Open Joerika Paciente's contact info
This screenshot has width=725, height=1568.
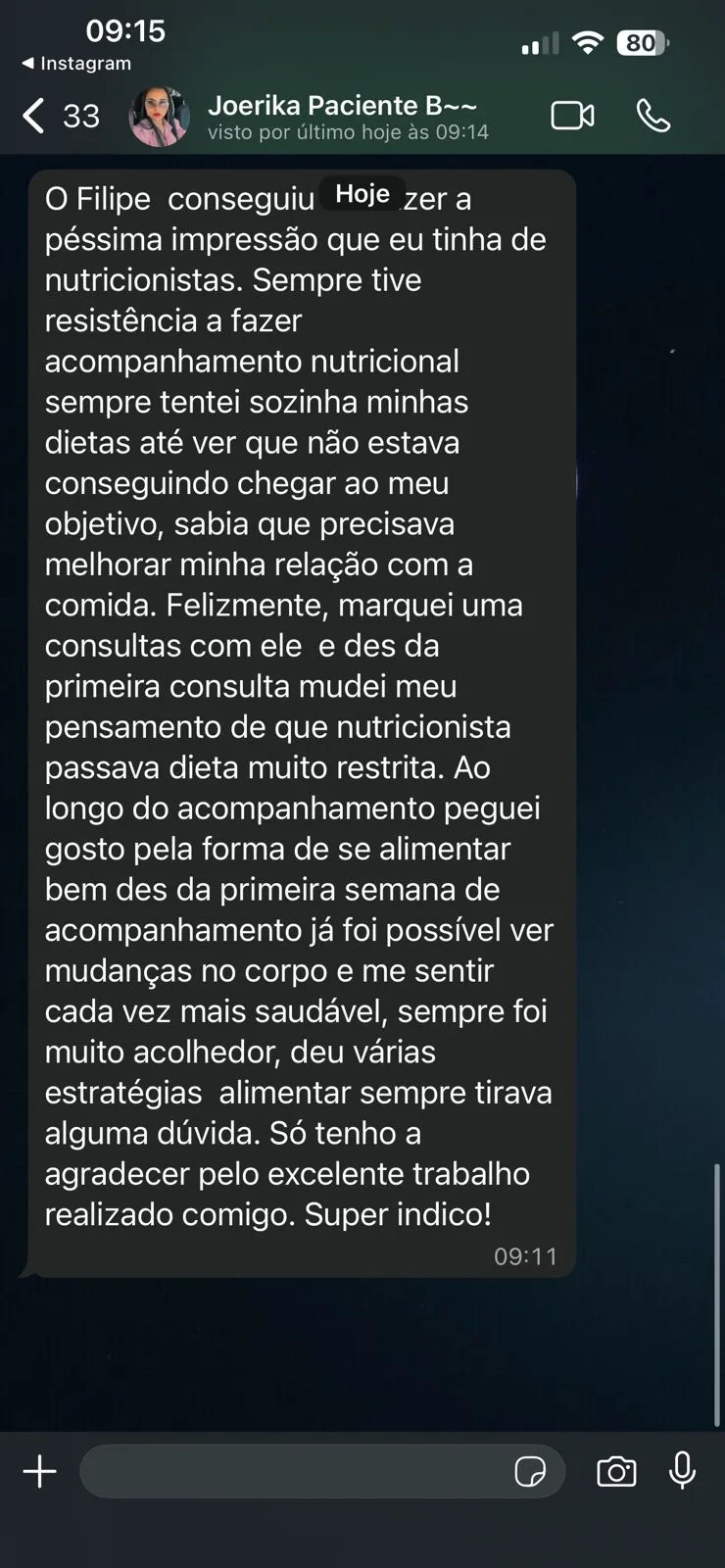tap(343, 116)
